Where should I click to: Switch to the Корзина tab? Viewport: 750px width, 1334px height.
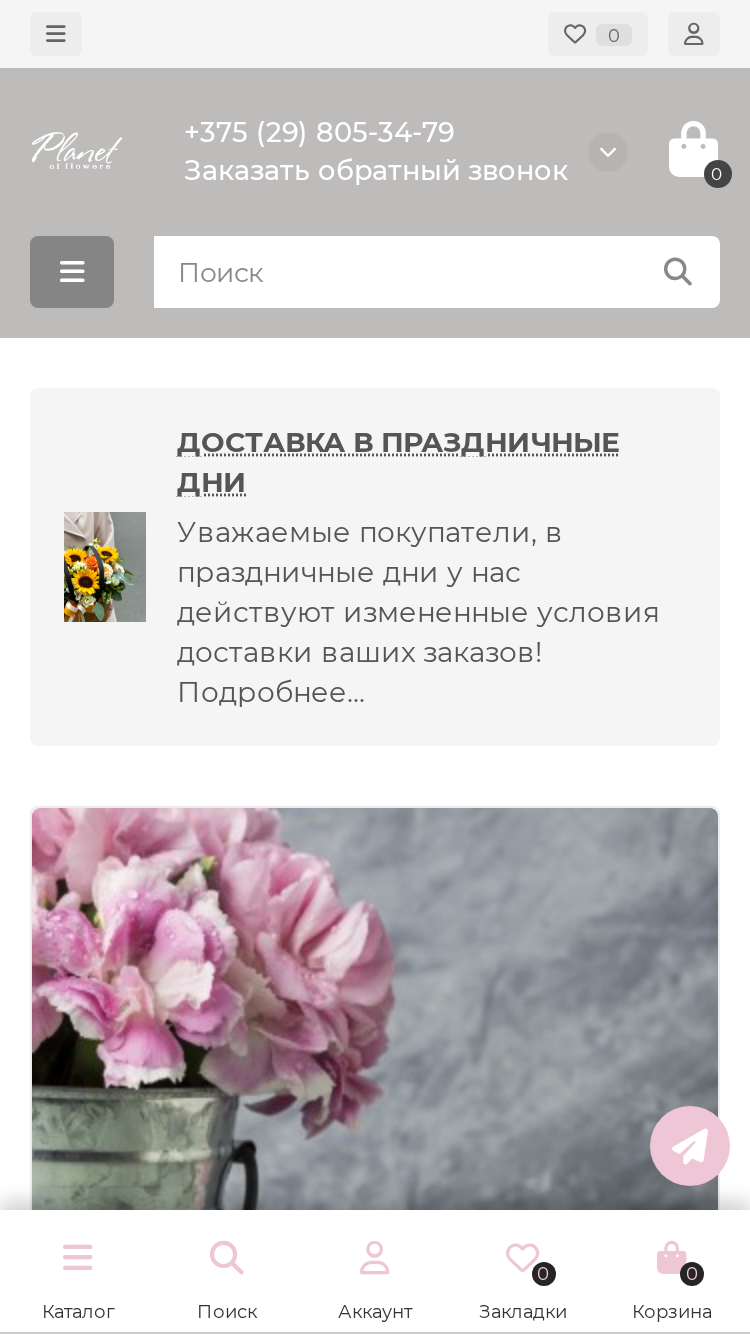pos(672,1274)
